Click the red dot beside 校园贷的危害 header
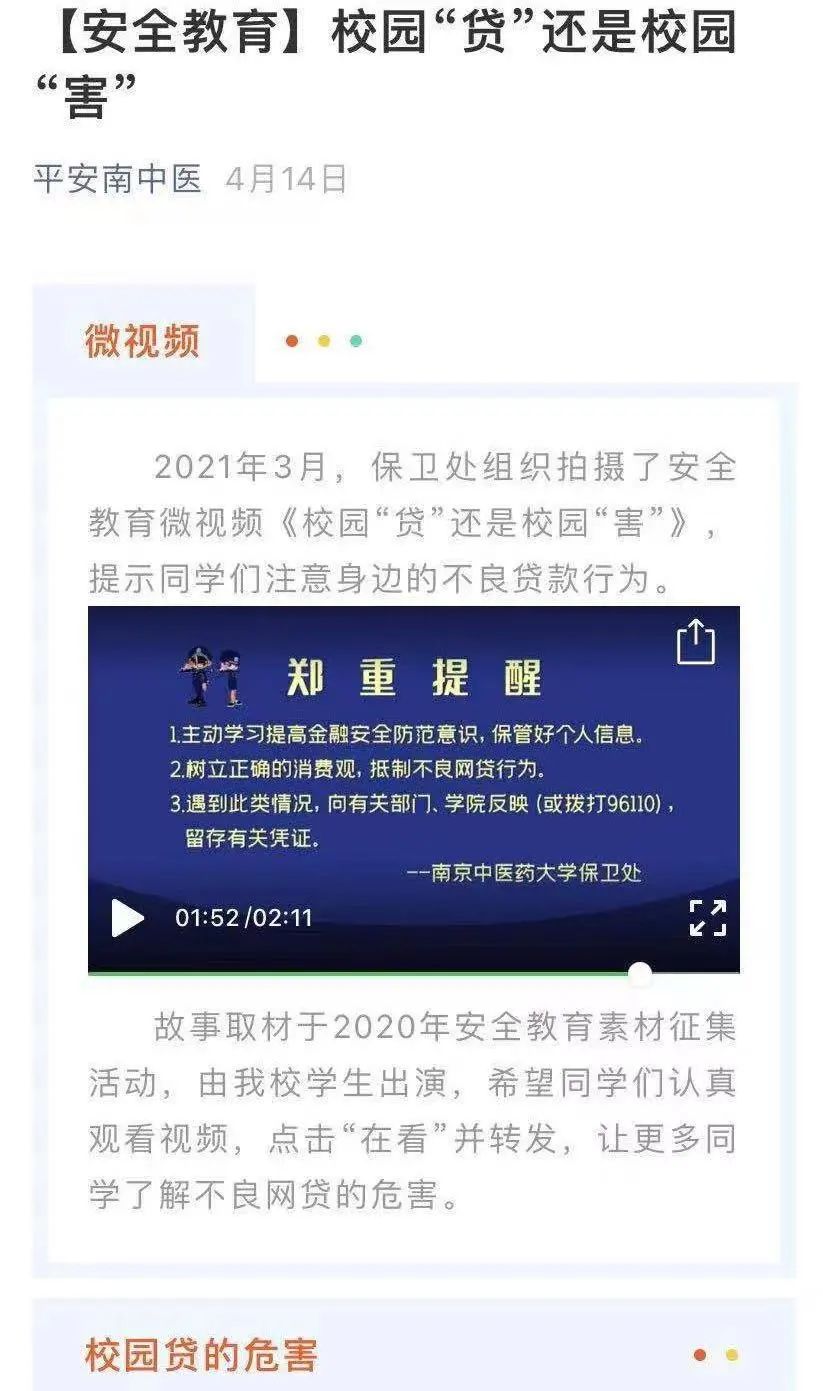This screenshot has height=1391, width=823. [698, 1356]
